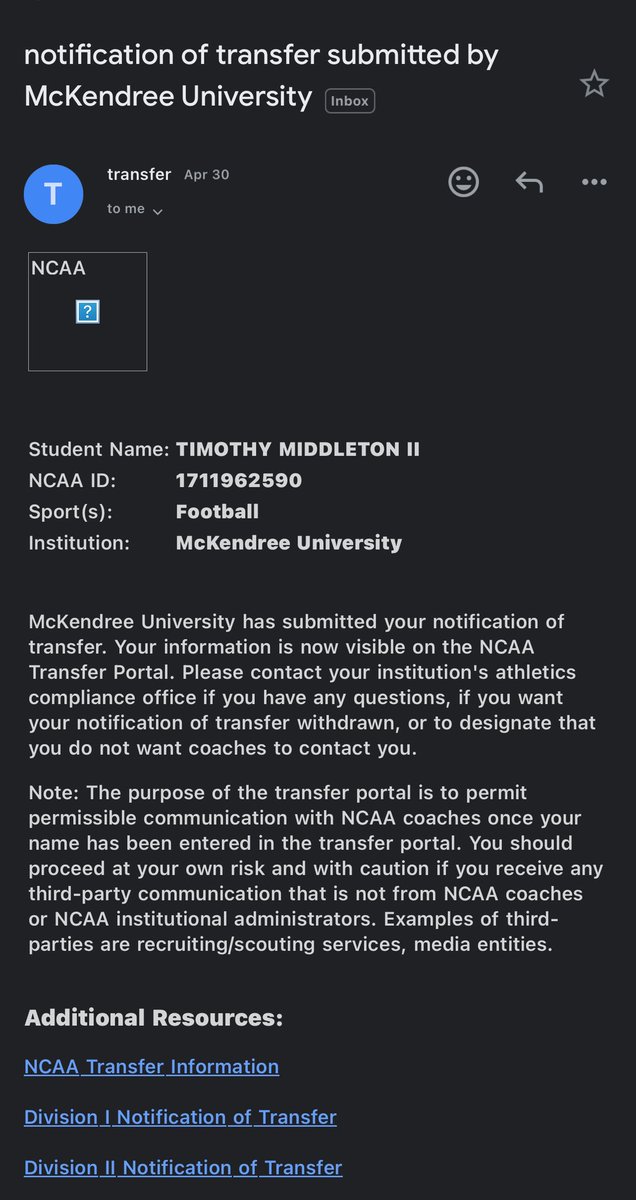Open Division II Notification of Transfer link
Screen dimensions: 636x1200
(183, 1167)
